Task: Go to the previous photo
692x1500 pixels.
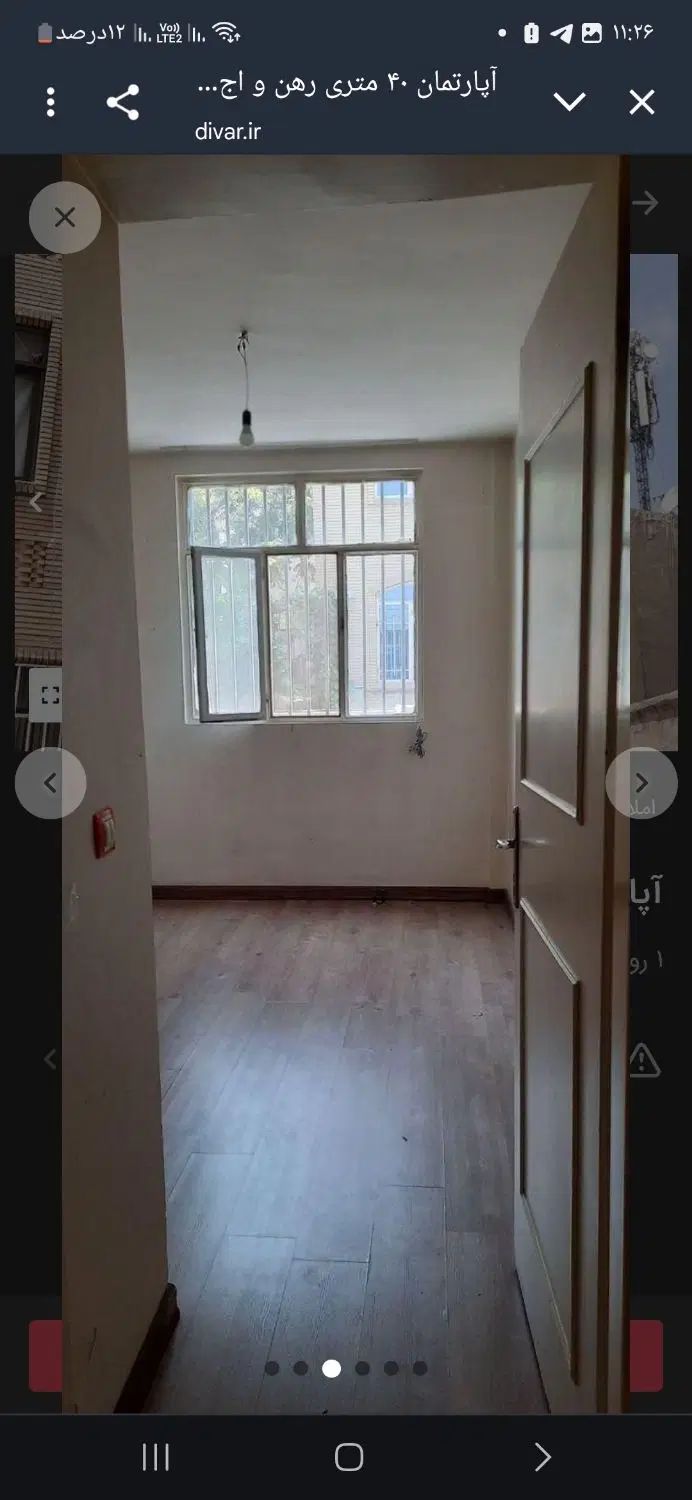Action: click(x=50, y=783)
